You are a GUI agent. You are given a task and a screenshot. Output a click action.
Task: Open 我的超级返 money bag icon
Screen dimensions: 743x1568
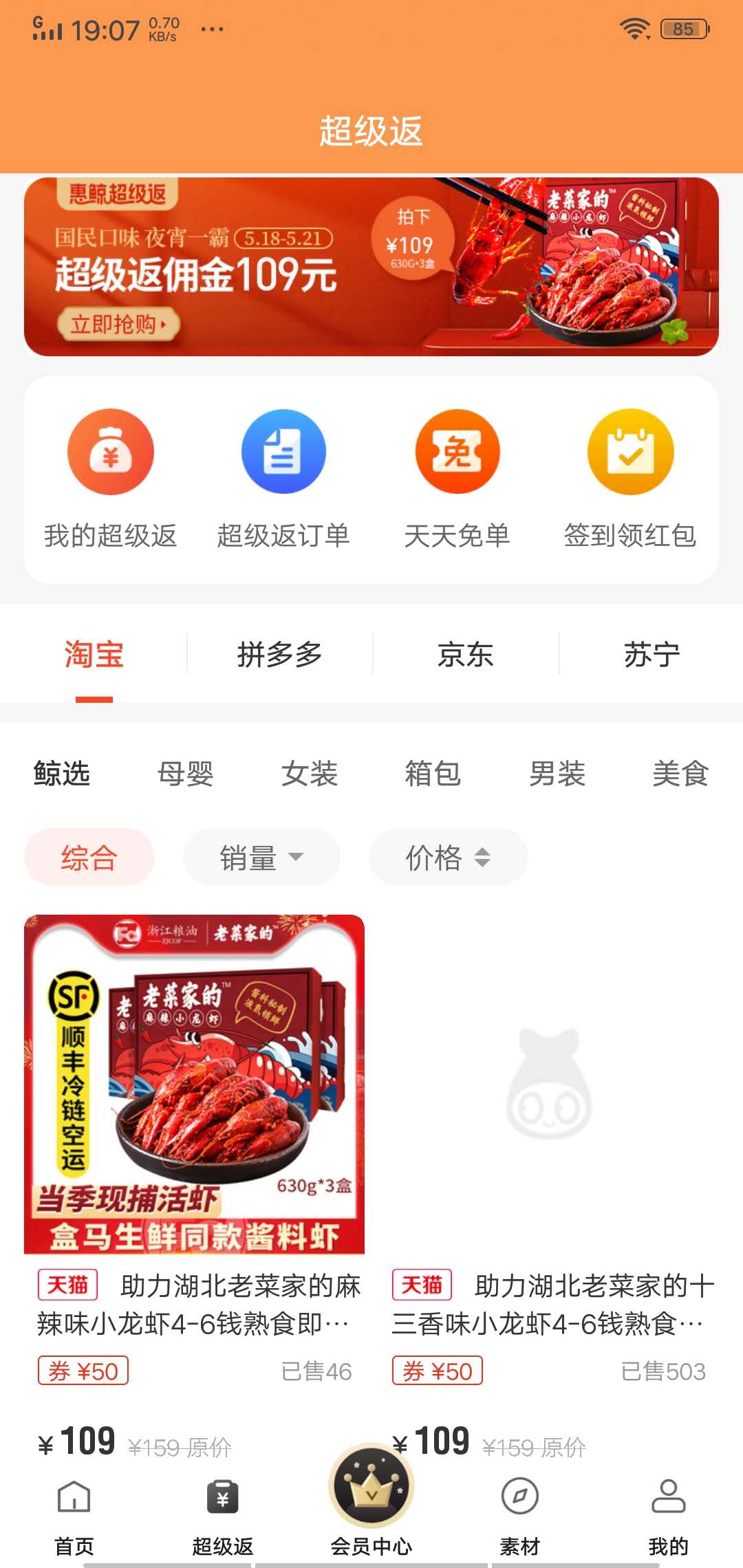click(111, 451)
